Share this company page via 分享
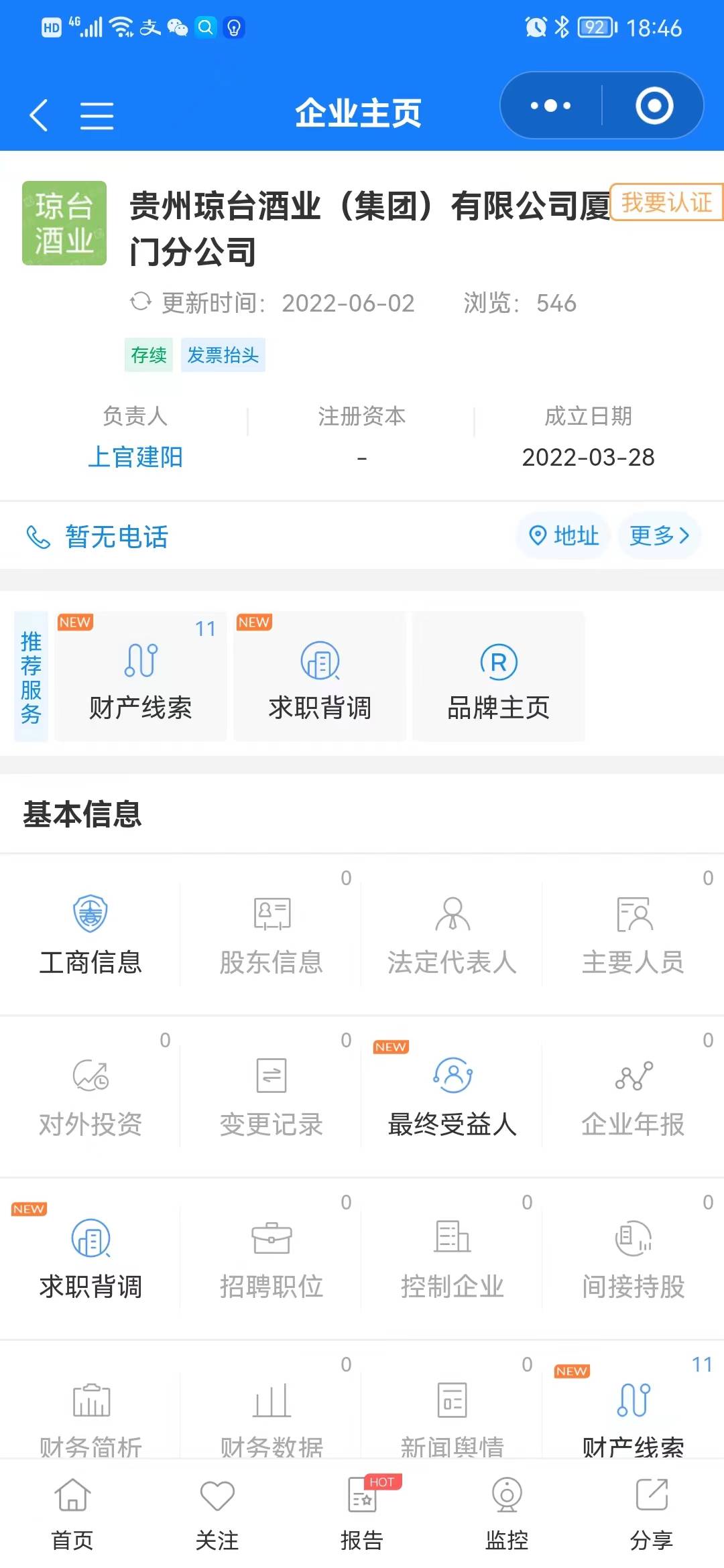 coord(651,1514)
